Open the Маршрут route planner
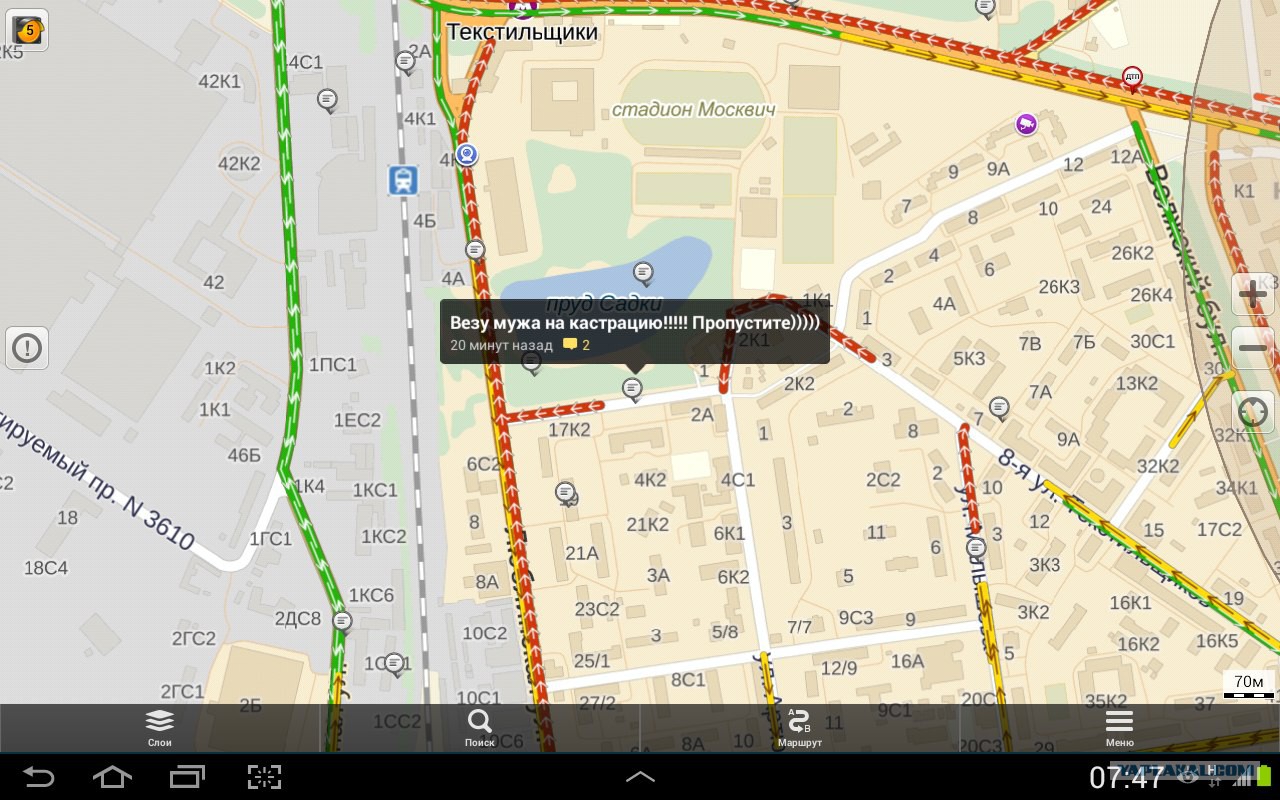The image size is (1280, 800). pos(800,728)
